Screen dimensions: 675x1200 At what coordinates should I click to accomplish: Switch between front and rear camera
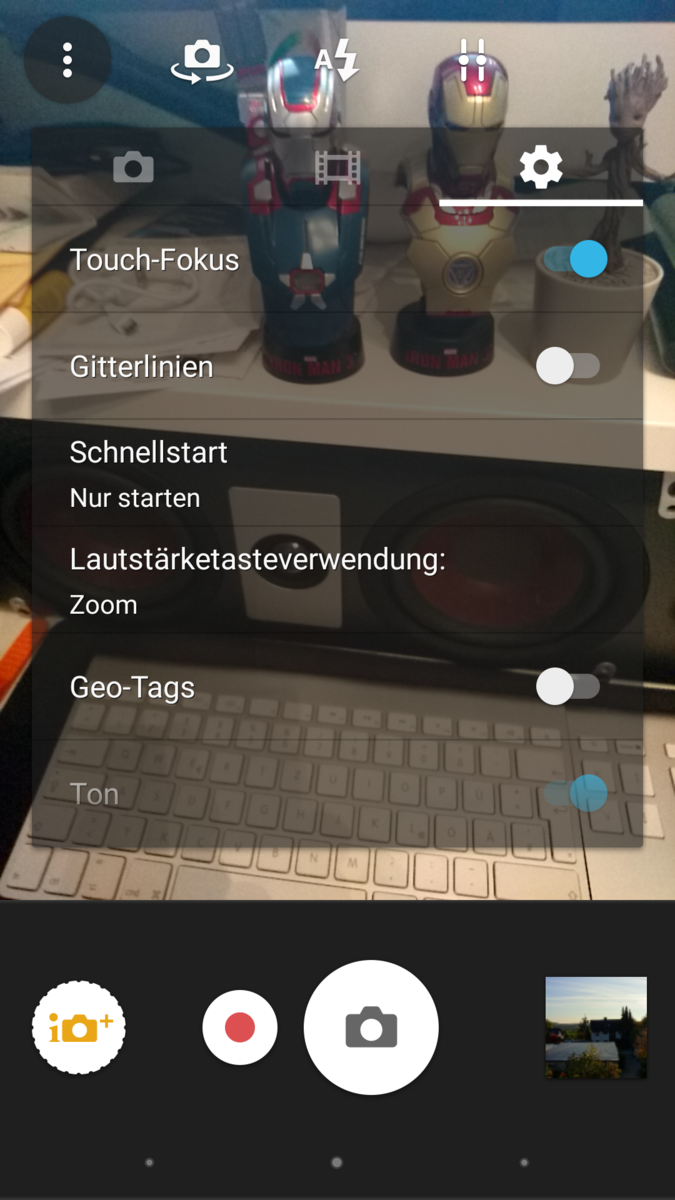(x=201, y=60)
